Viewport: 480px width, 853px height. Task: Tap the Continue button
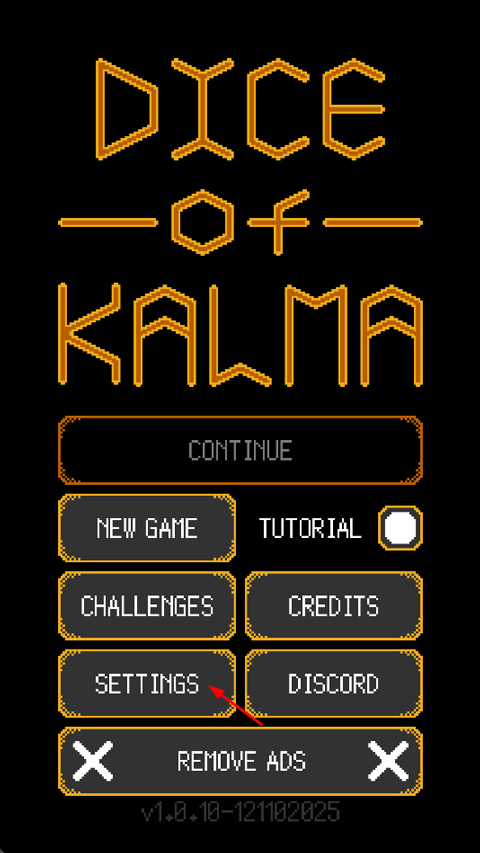[240, 450]
